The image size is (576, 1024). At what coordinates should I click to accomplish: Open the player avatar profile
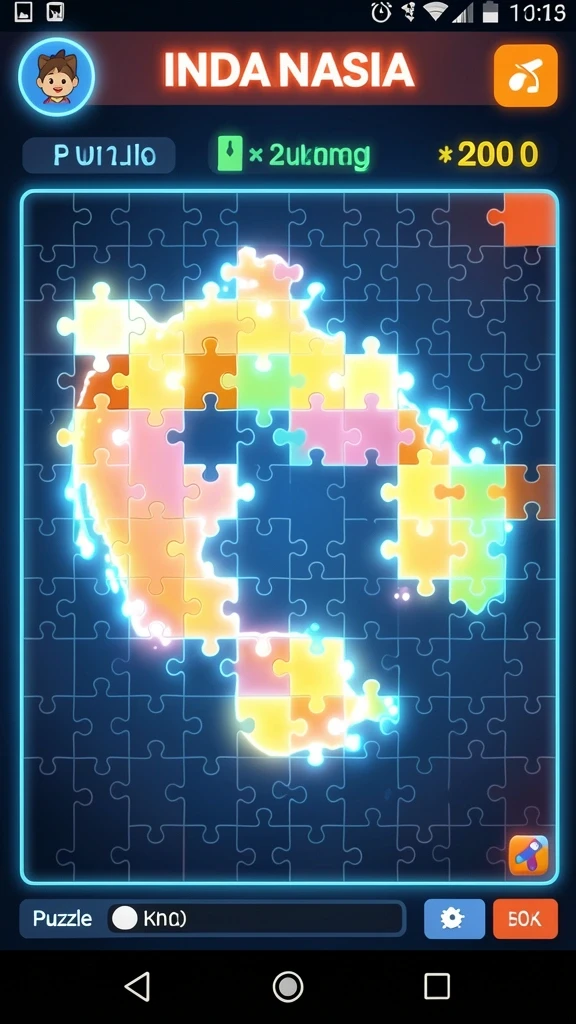[56, 76]
